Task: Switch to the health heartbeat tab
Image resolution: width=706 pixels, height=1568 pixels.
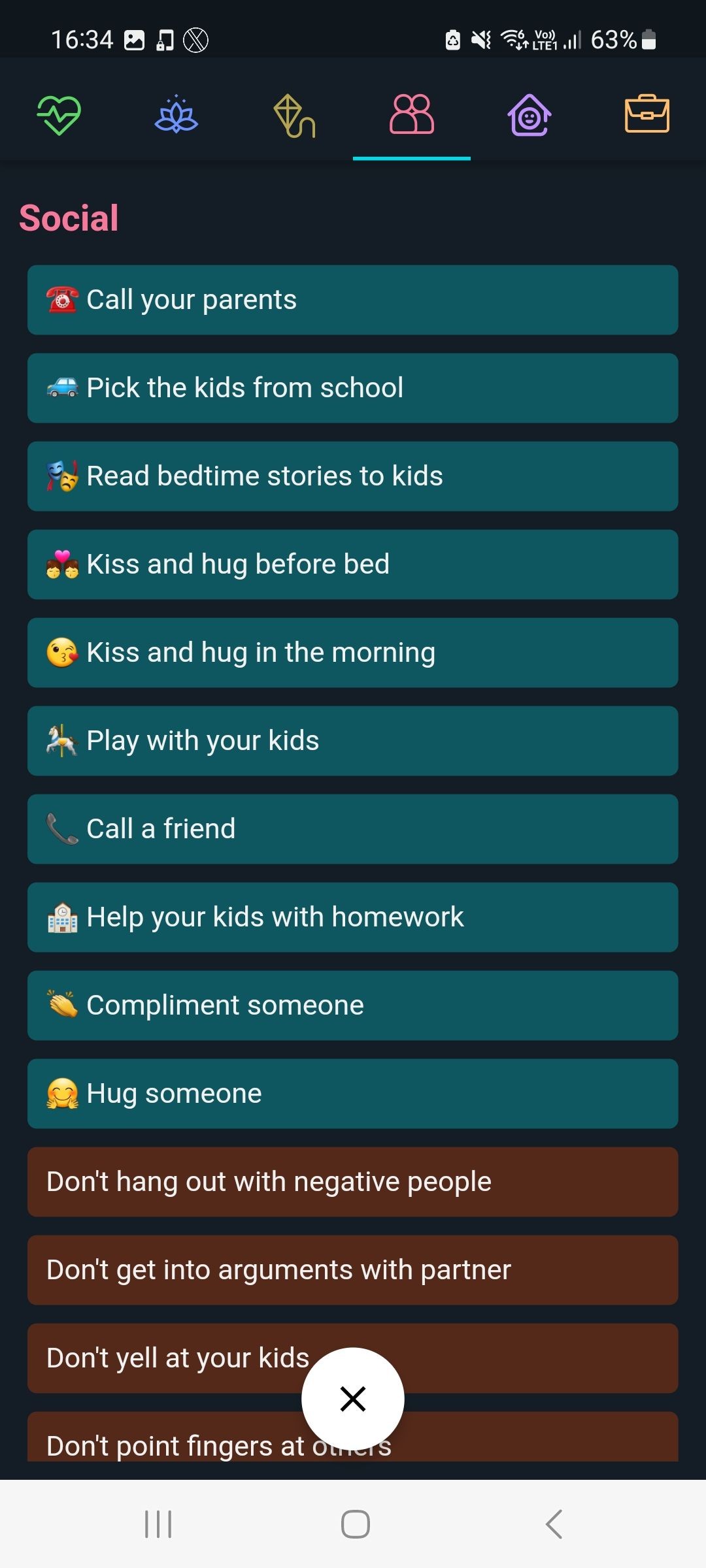Action: tap(59, 115)
